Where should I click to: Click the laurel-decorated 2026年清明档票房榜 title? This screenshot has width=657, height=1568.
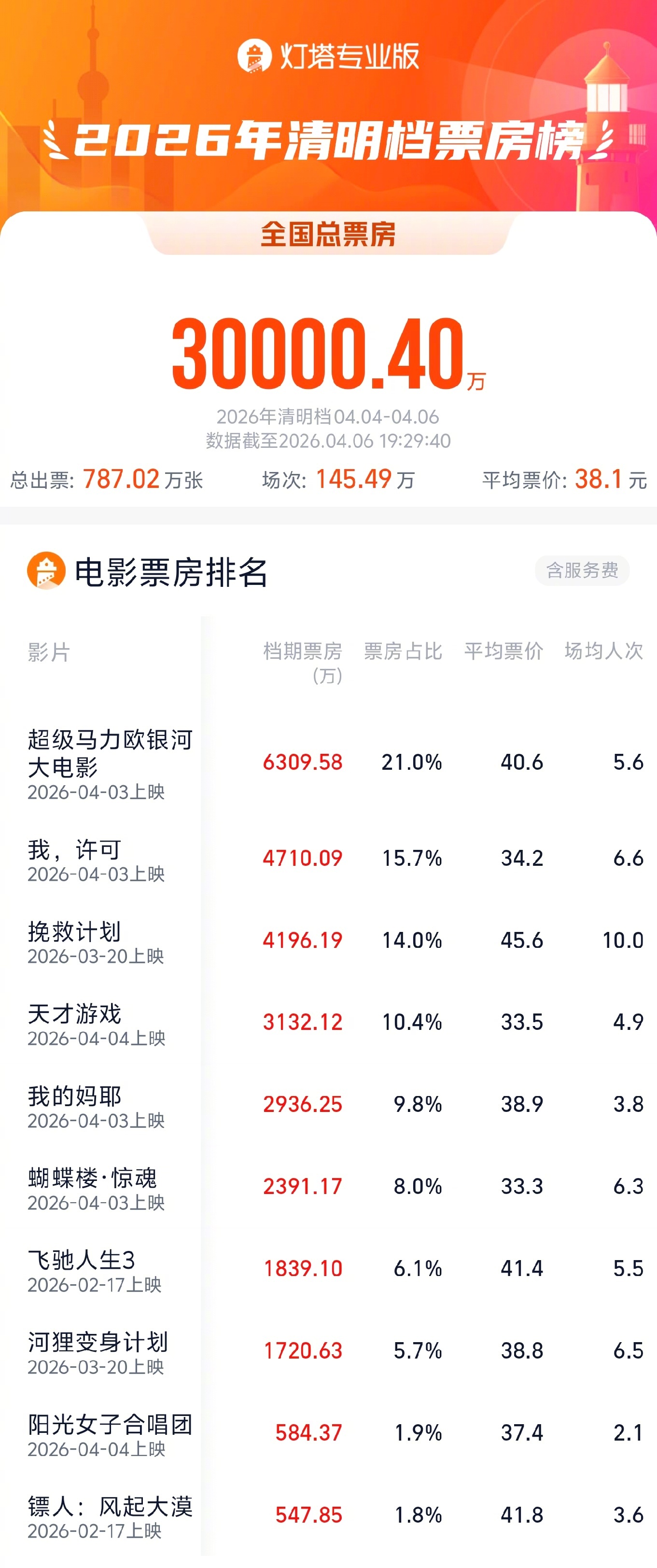point(328,139)
